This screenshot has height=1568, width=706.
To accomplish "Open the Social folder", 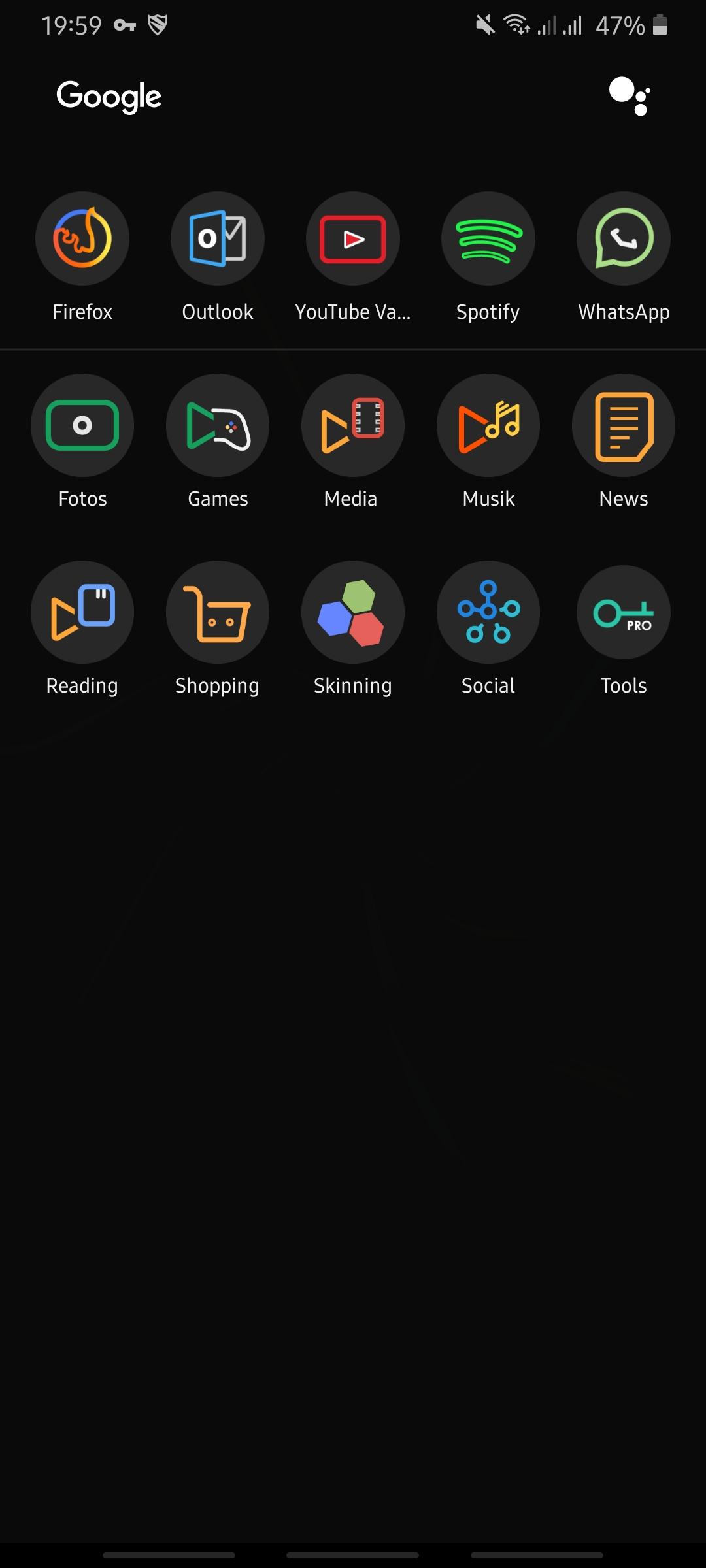I will (x=488, y=612).
